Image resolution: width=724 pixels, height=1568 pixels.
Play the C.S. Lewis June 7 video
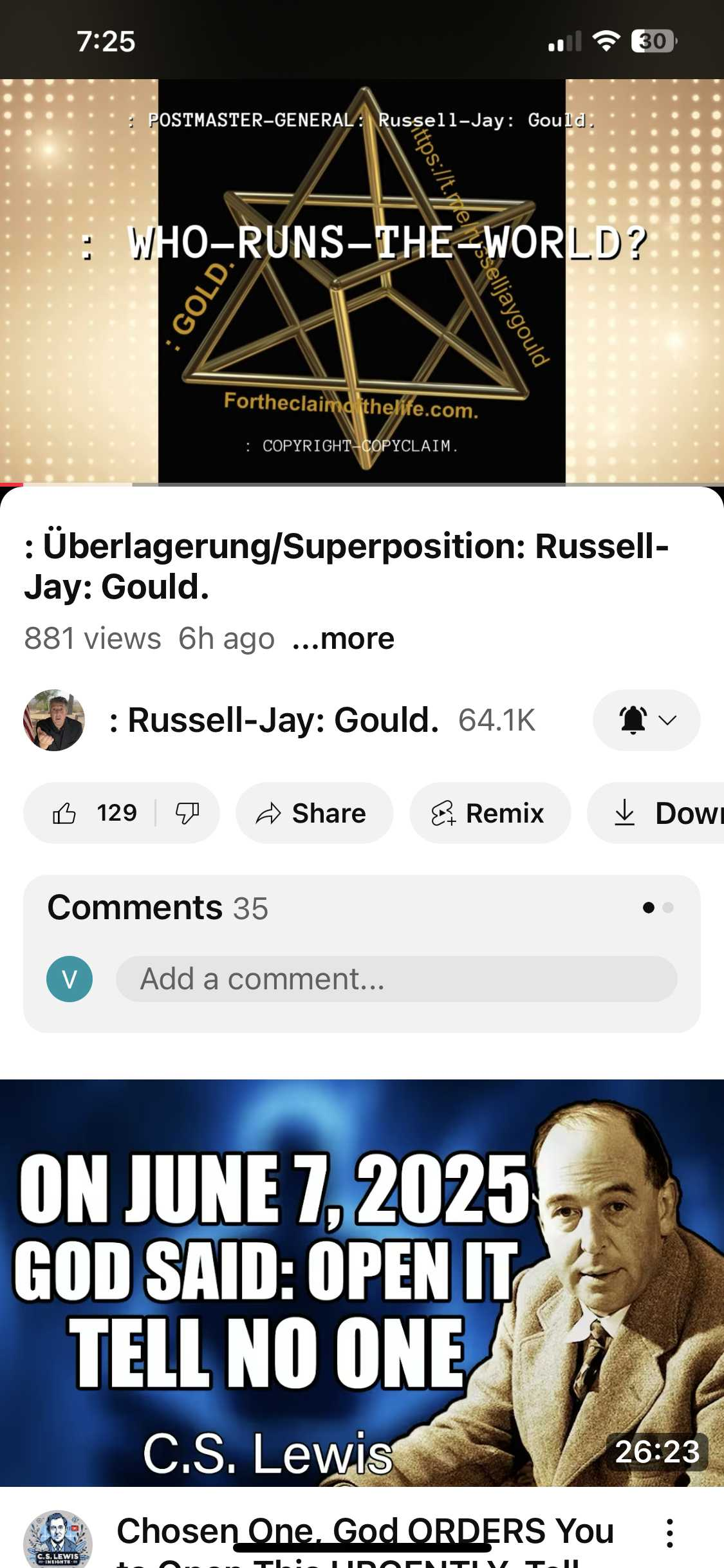362,1282
